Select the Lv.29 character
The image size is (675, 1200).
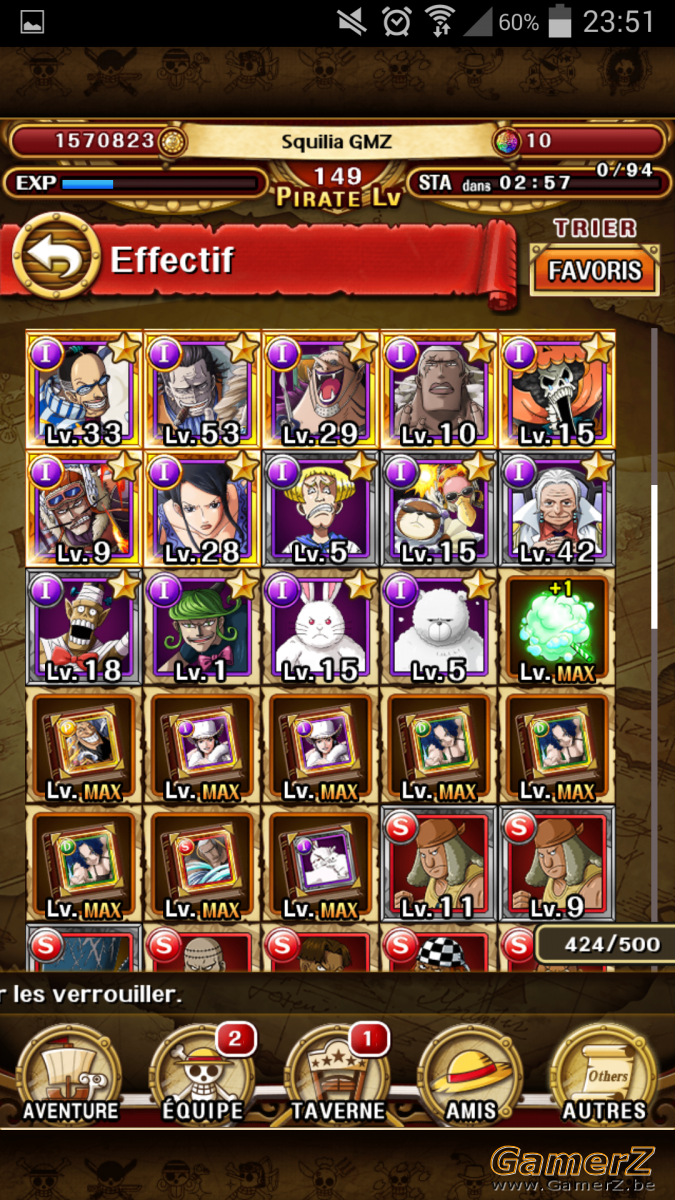(320, 389)
